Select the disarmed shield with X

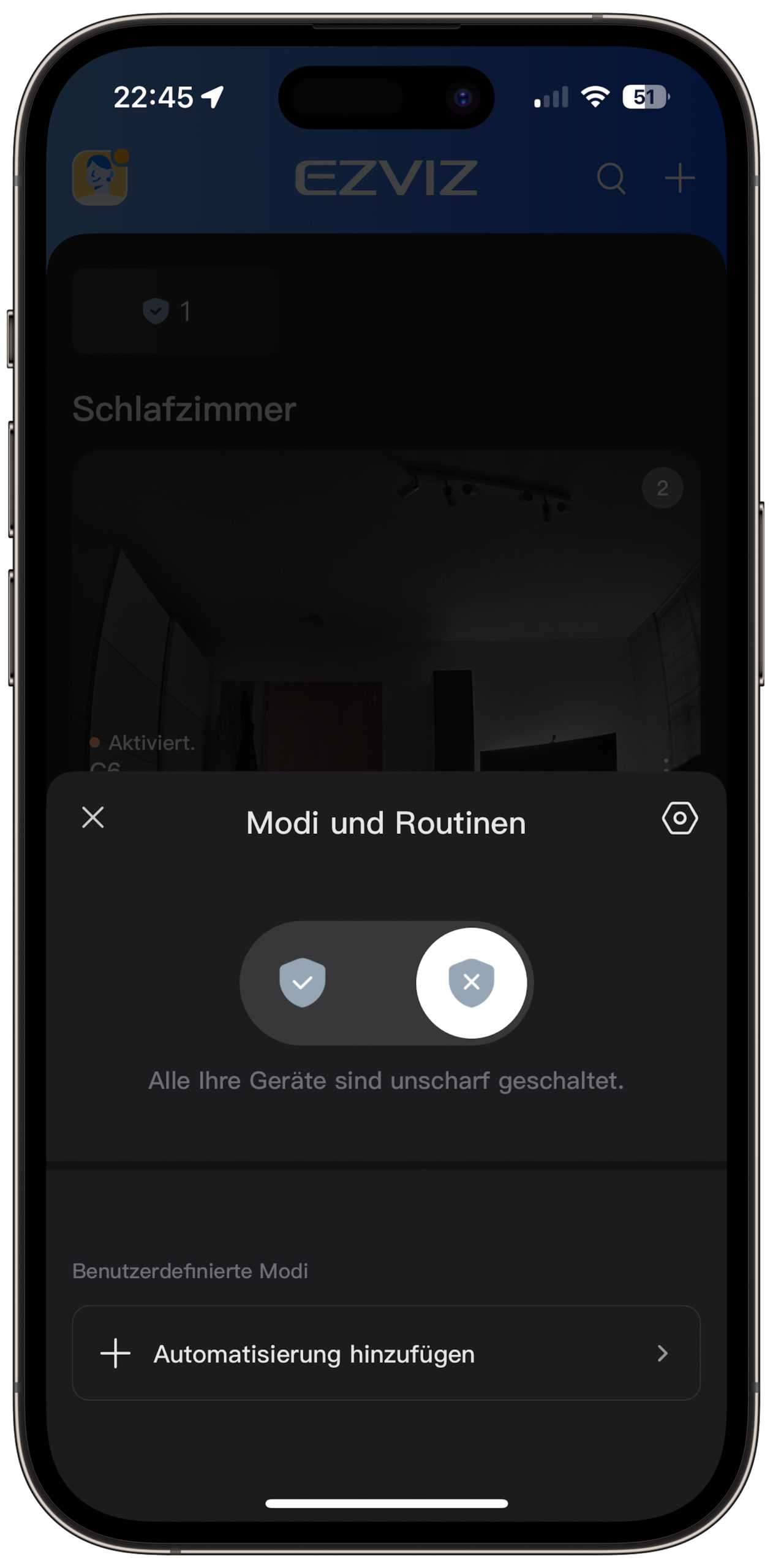471,982
